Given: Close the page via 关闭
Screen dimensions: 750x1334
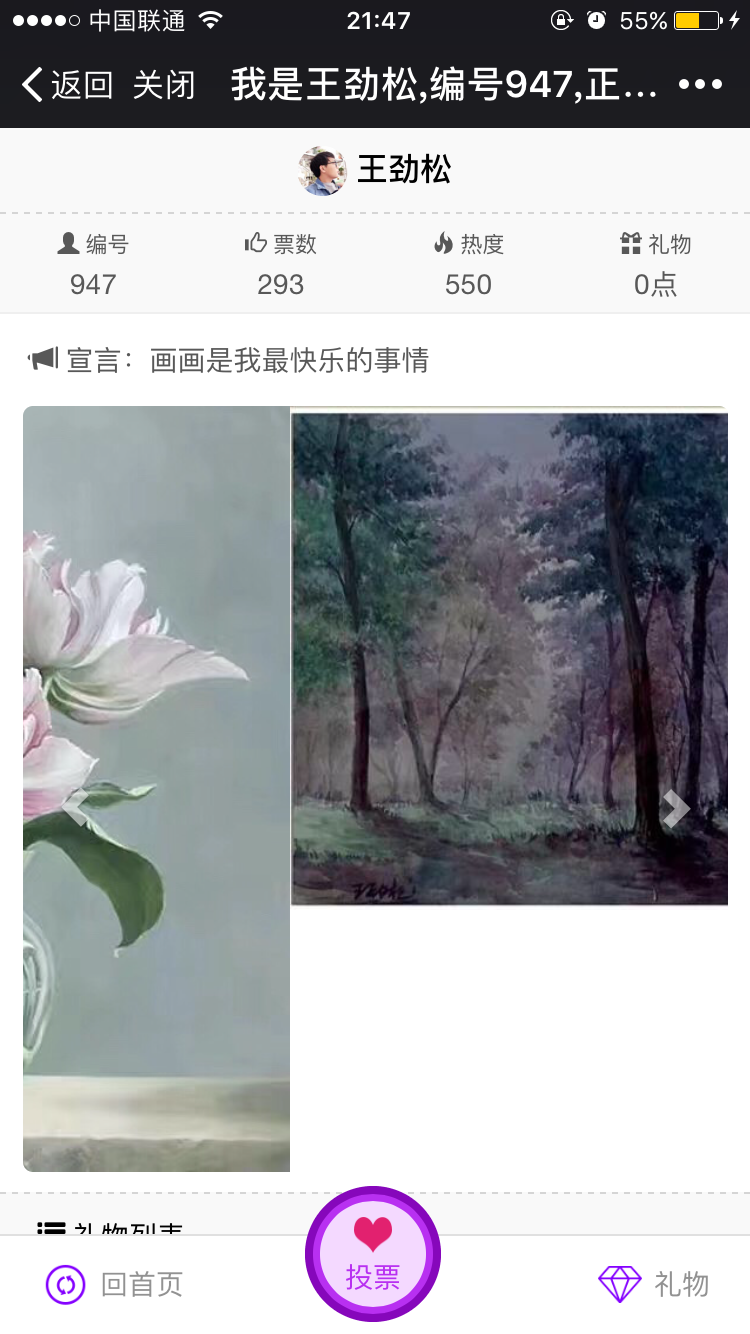Looking at the screenshot, I should click(x=164, y=85).
